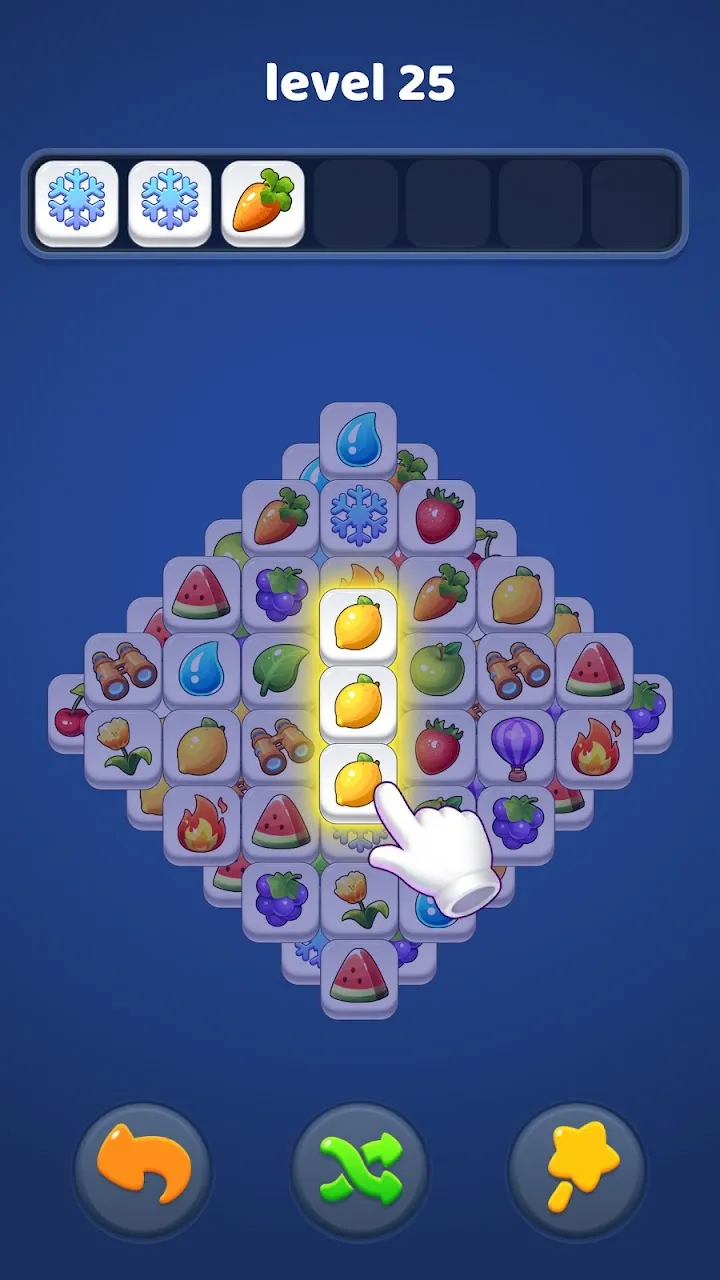Shuffle the tiles on the board
The width and height of the screenshot is (720, 1280).
(x=359, y=1171)
